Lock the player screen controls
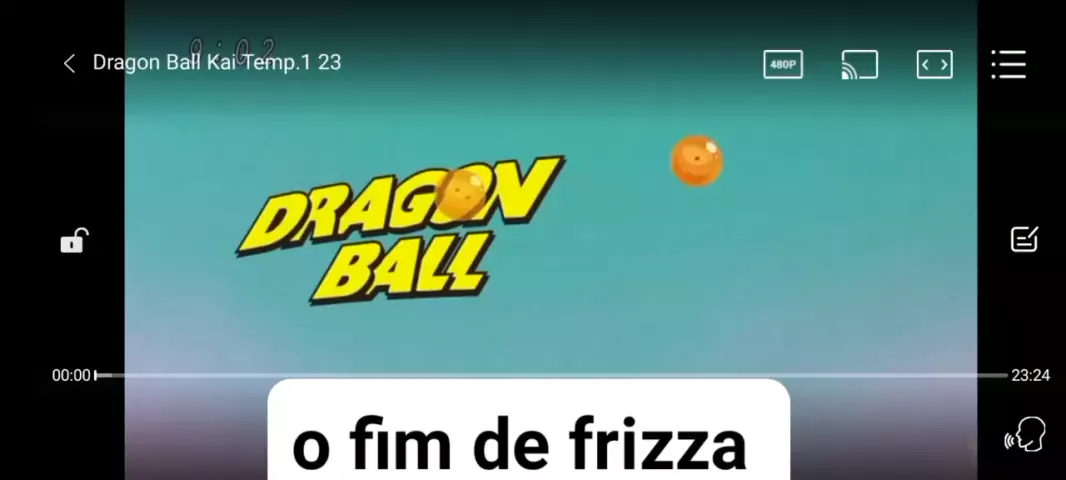Viewport: 1066px width, 480px height. [x=73, y=241]
